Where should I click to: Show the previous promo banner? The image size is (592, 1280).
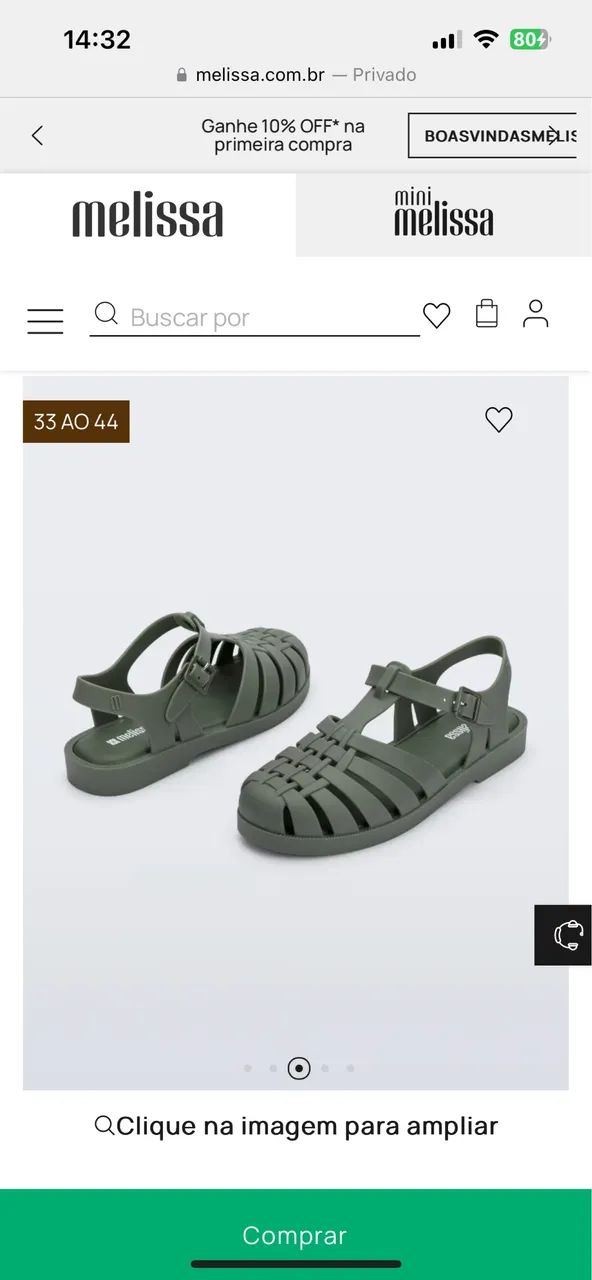click(x=37, y=135)
